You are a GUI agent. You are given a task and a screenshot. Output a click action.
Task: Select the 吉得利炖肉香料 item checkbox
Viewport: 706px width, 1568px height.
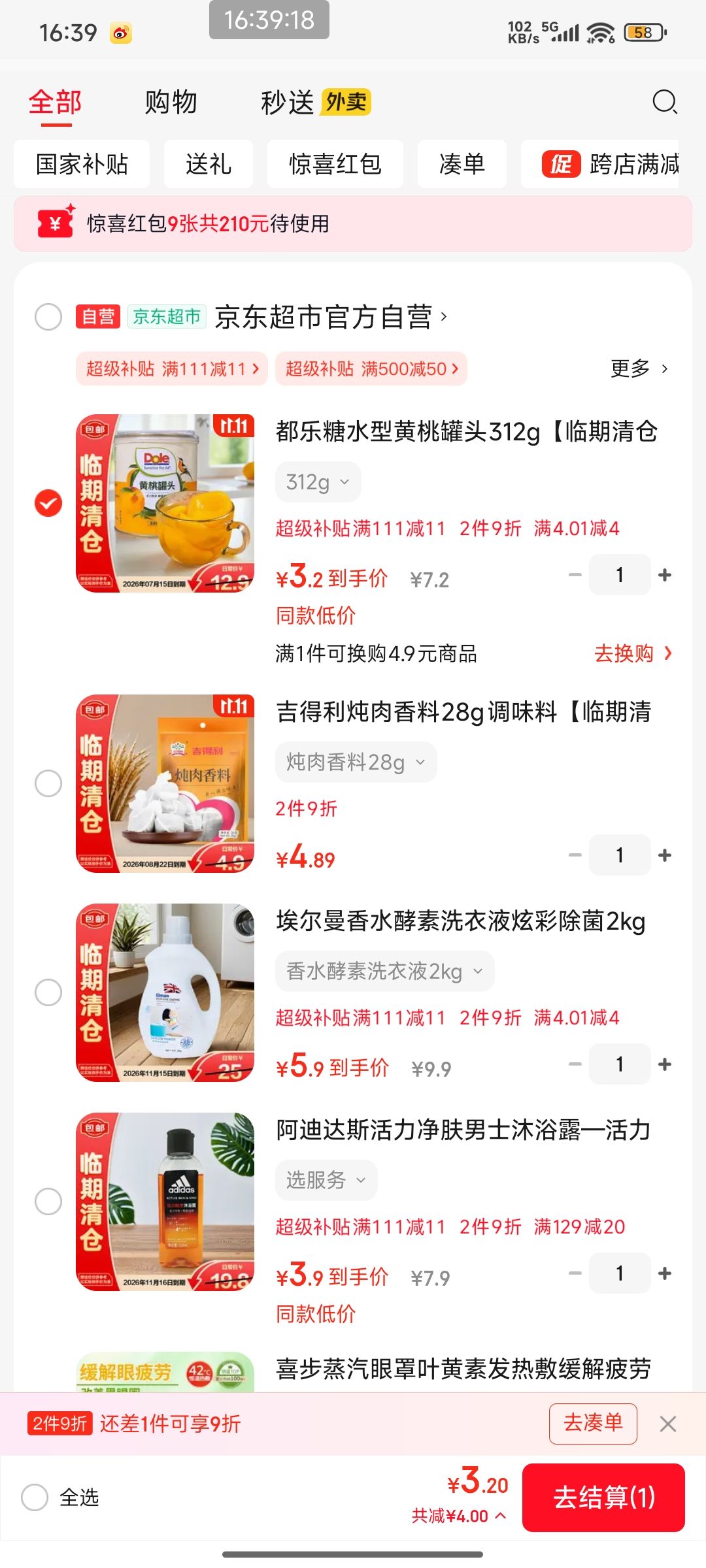coord(48,783)
